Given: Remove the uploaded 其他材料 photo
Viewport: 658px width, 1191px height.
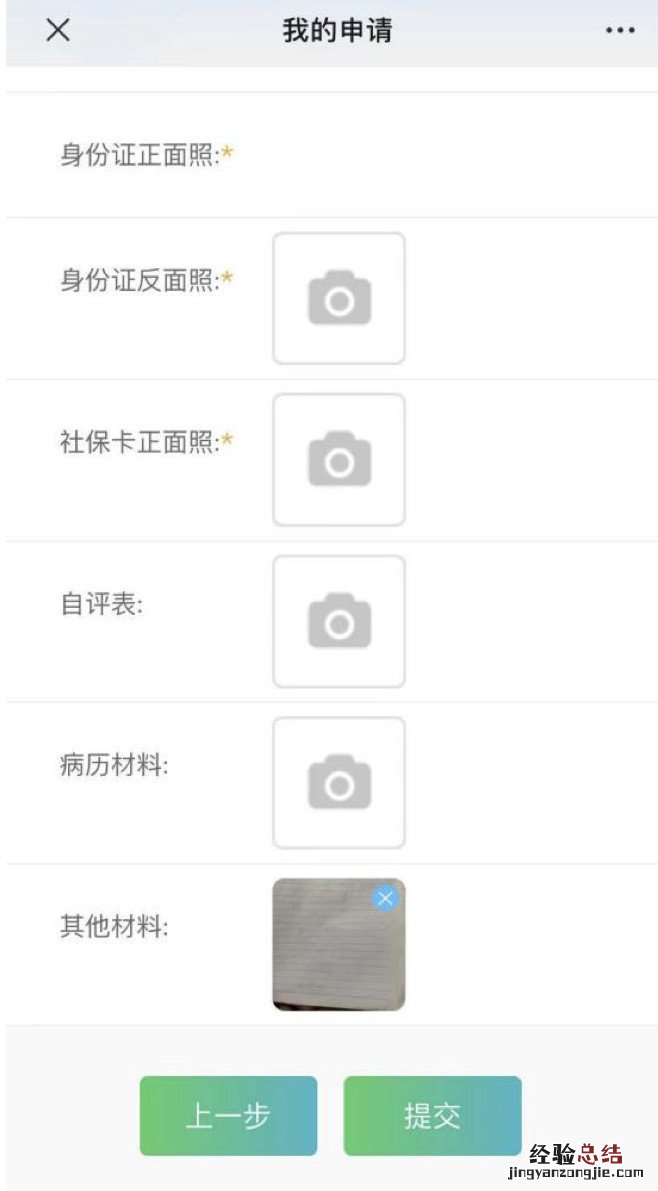Looking at the screenshot, I should click(385, 898).
